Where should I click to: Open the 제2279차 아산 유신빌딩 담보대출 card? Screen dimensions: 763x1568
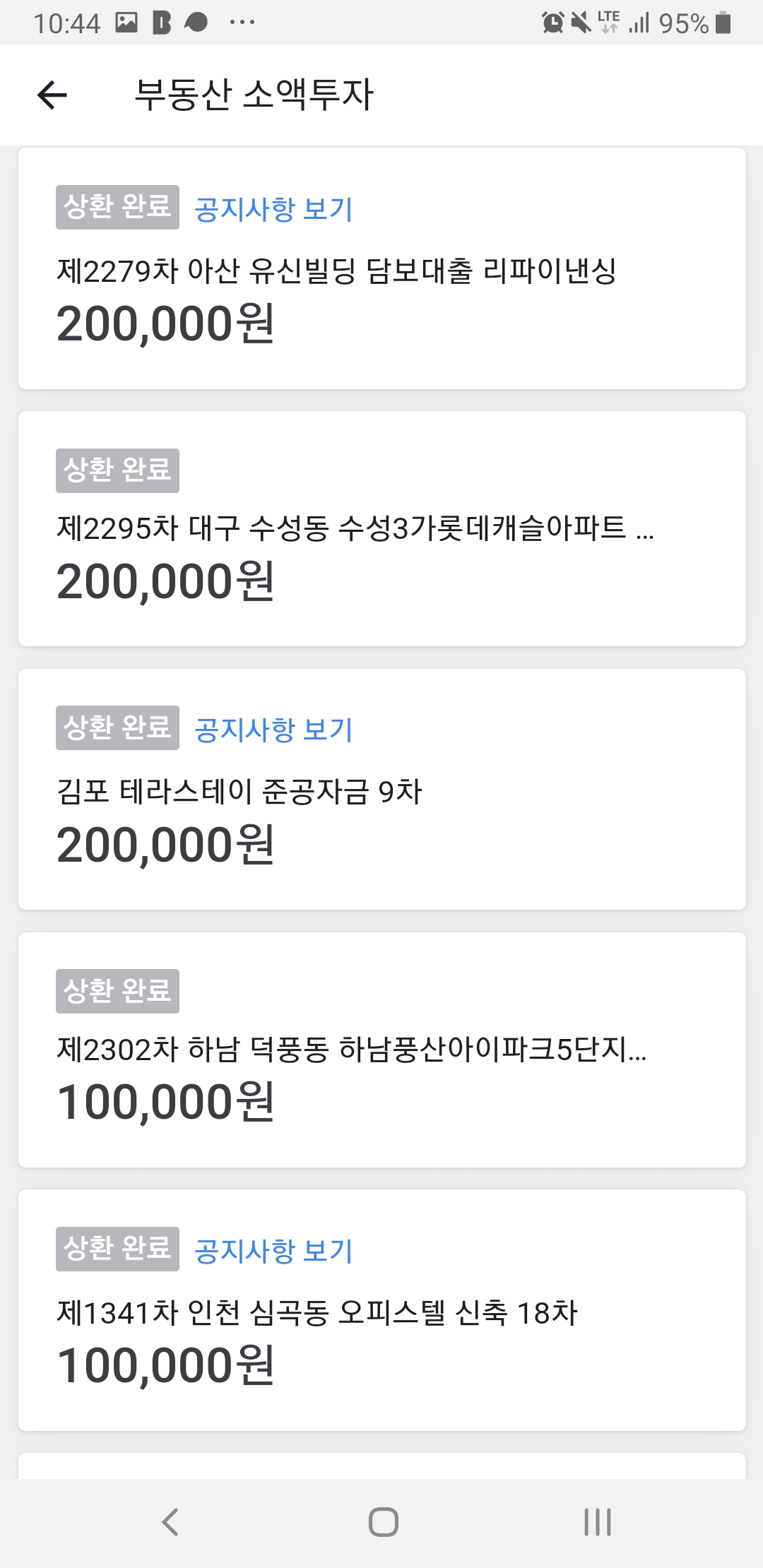[x=381, y=268]
